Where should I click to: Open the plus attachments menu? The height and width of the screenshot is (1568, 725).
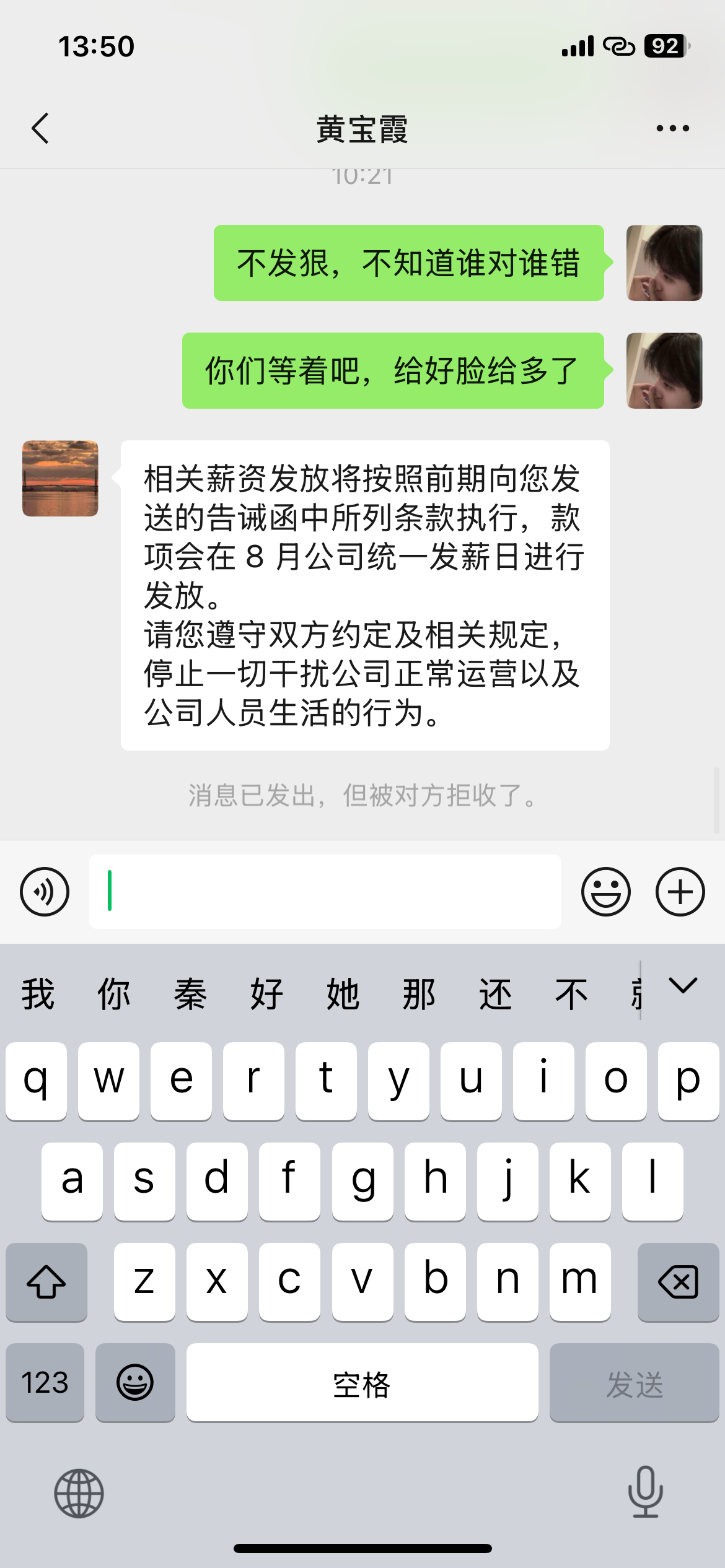click(680, 892)
